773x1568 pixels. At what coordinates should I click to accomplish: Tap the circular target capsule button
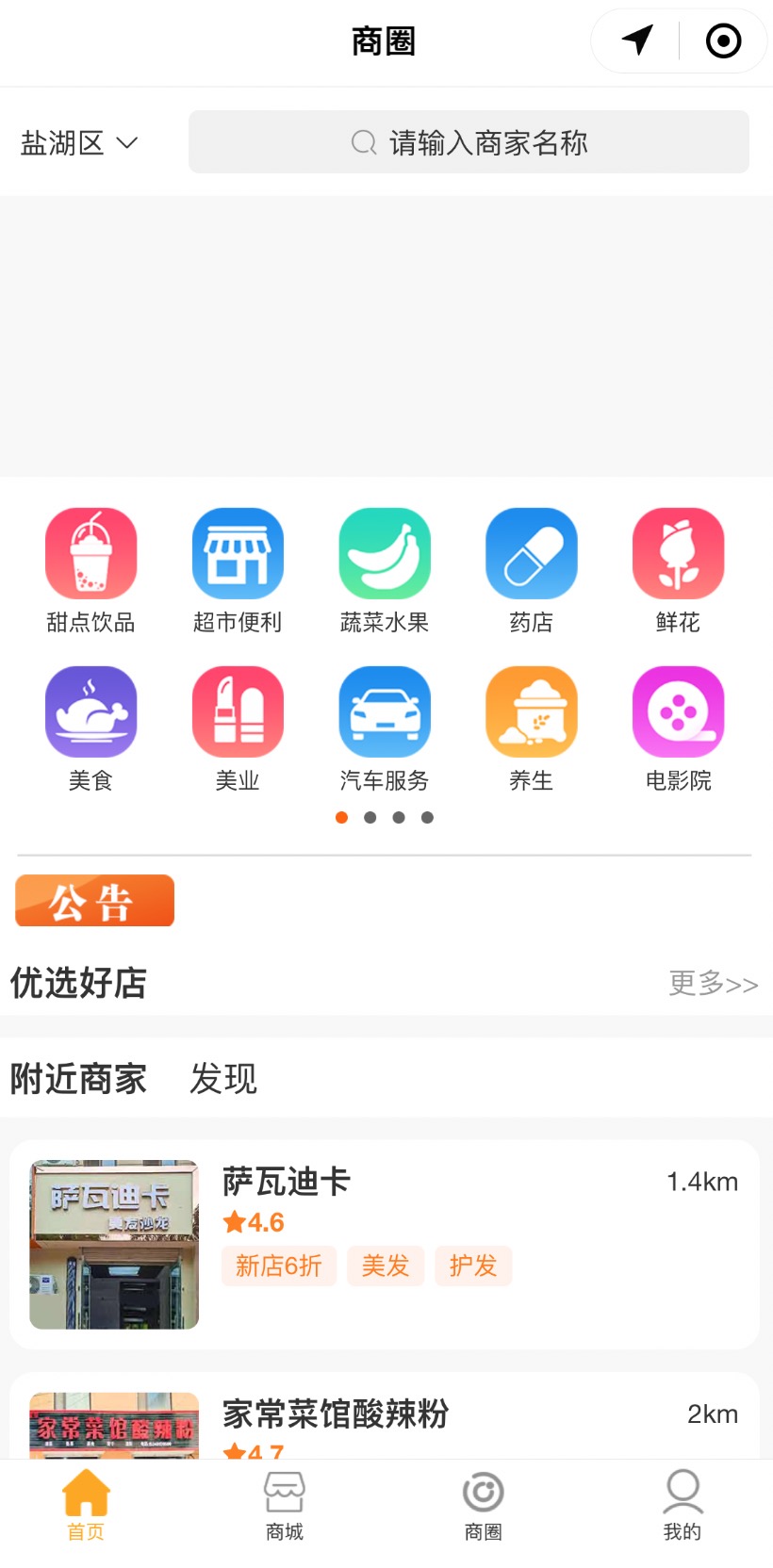pos(723,41)
